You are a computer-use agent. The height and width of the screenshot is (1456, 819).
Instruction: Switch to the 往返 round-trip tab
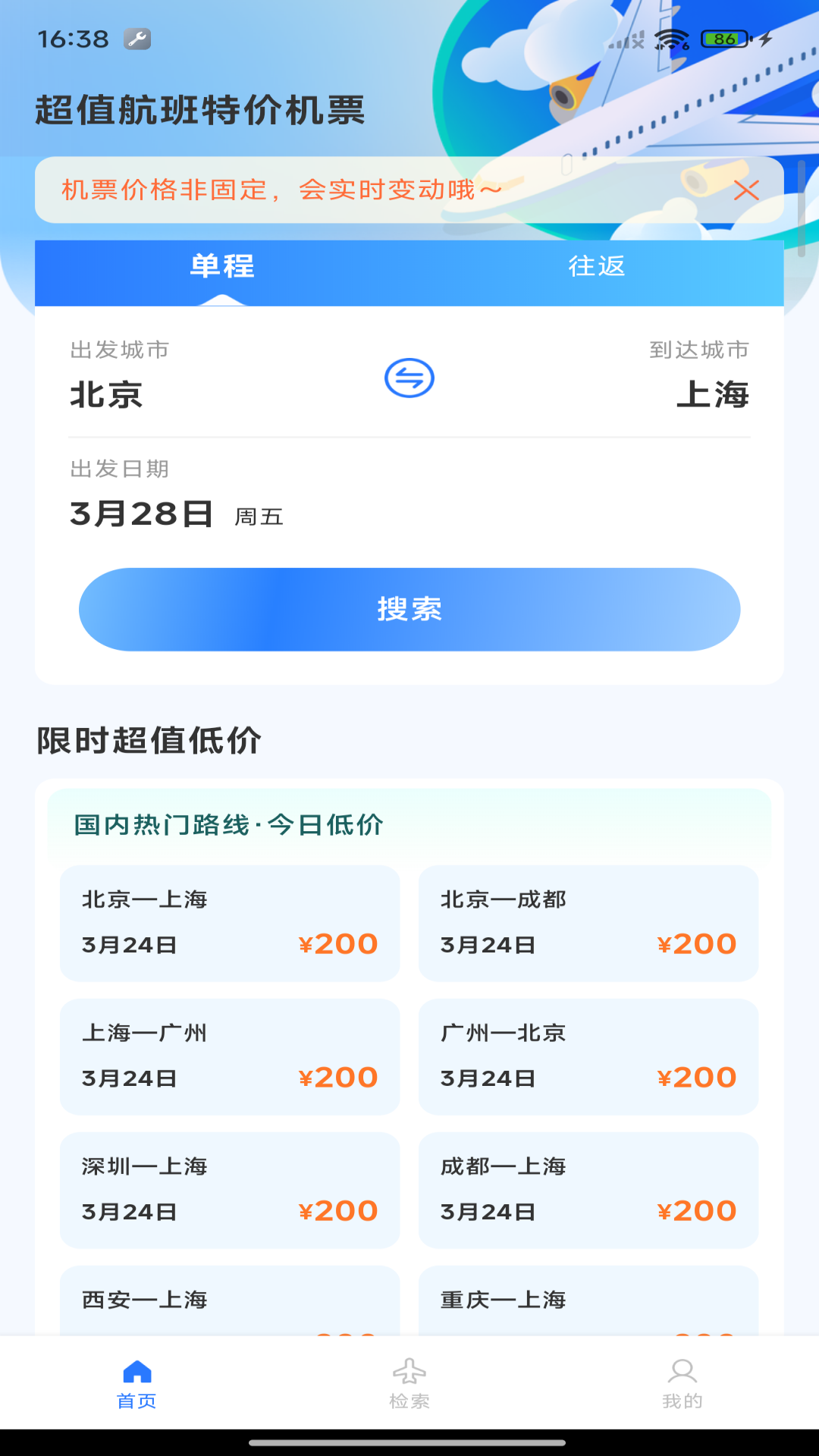pyautogui.click(x=596, y=266)
